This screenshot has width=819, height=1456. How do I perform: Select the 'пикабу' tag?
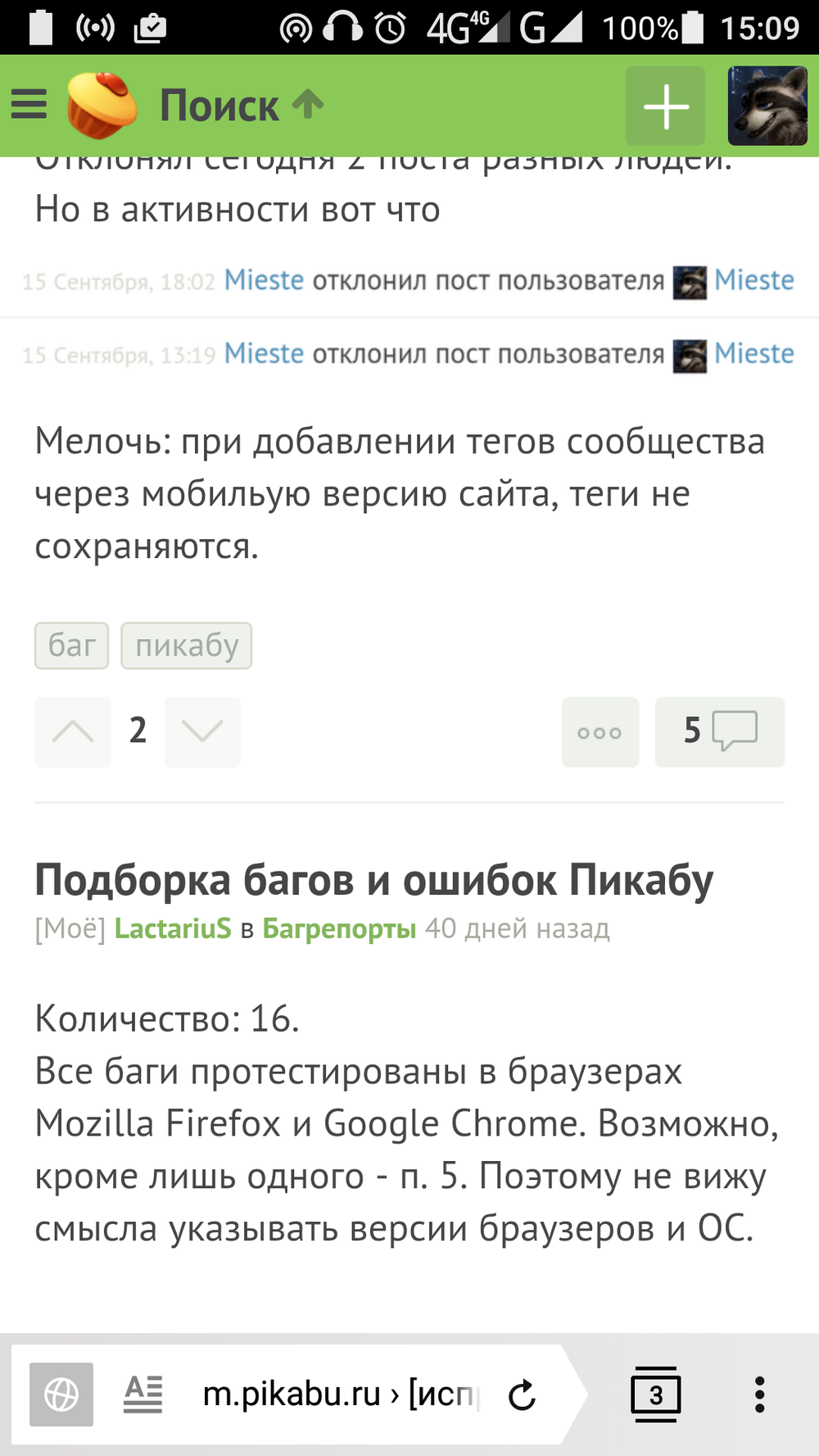(187, 646)
